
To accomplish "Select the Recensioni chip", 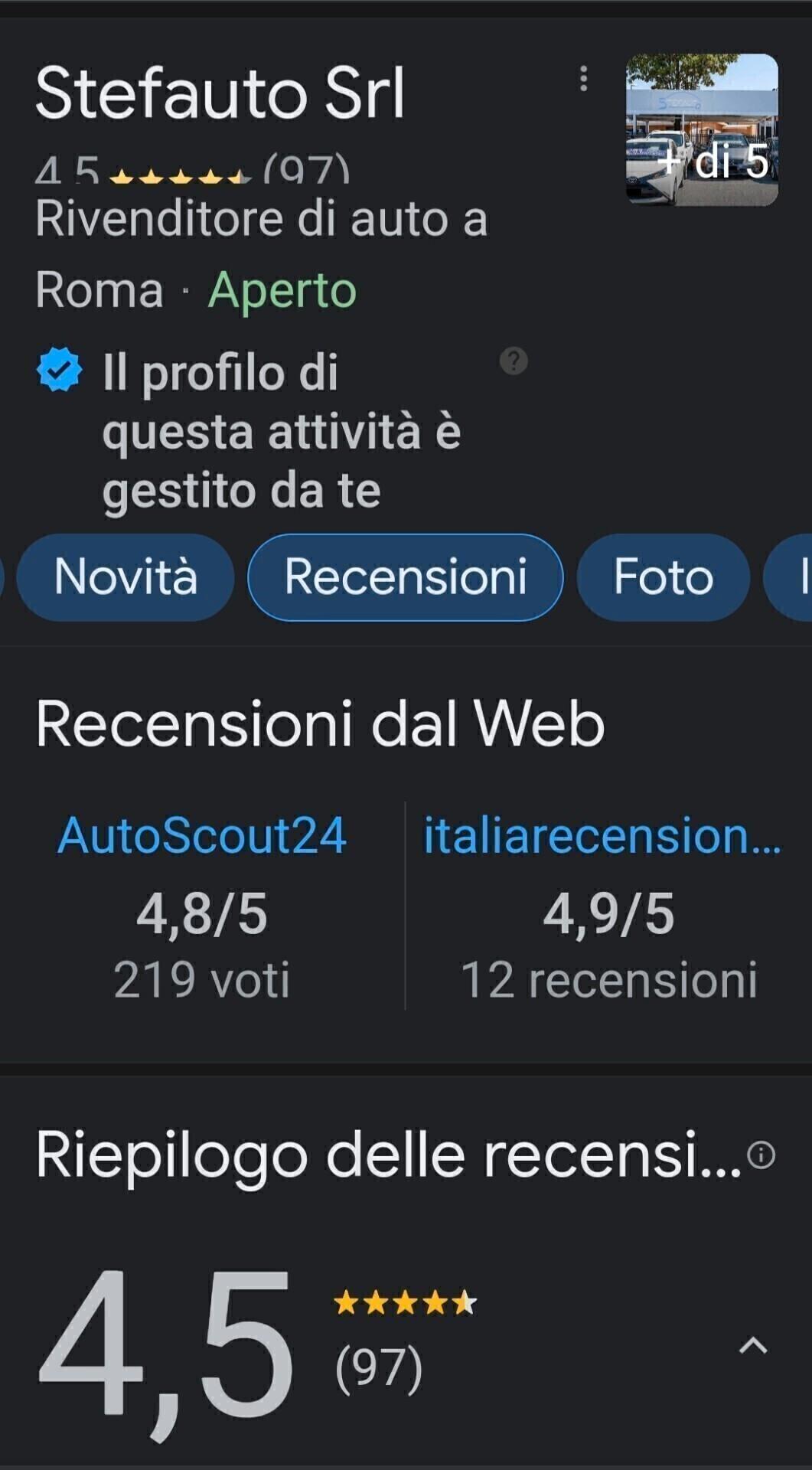I will point(405,577).
